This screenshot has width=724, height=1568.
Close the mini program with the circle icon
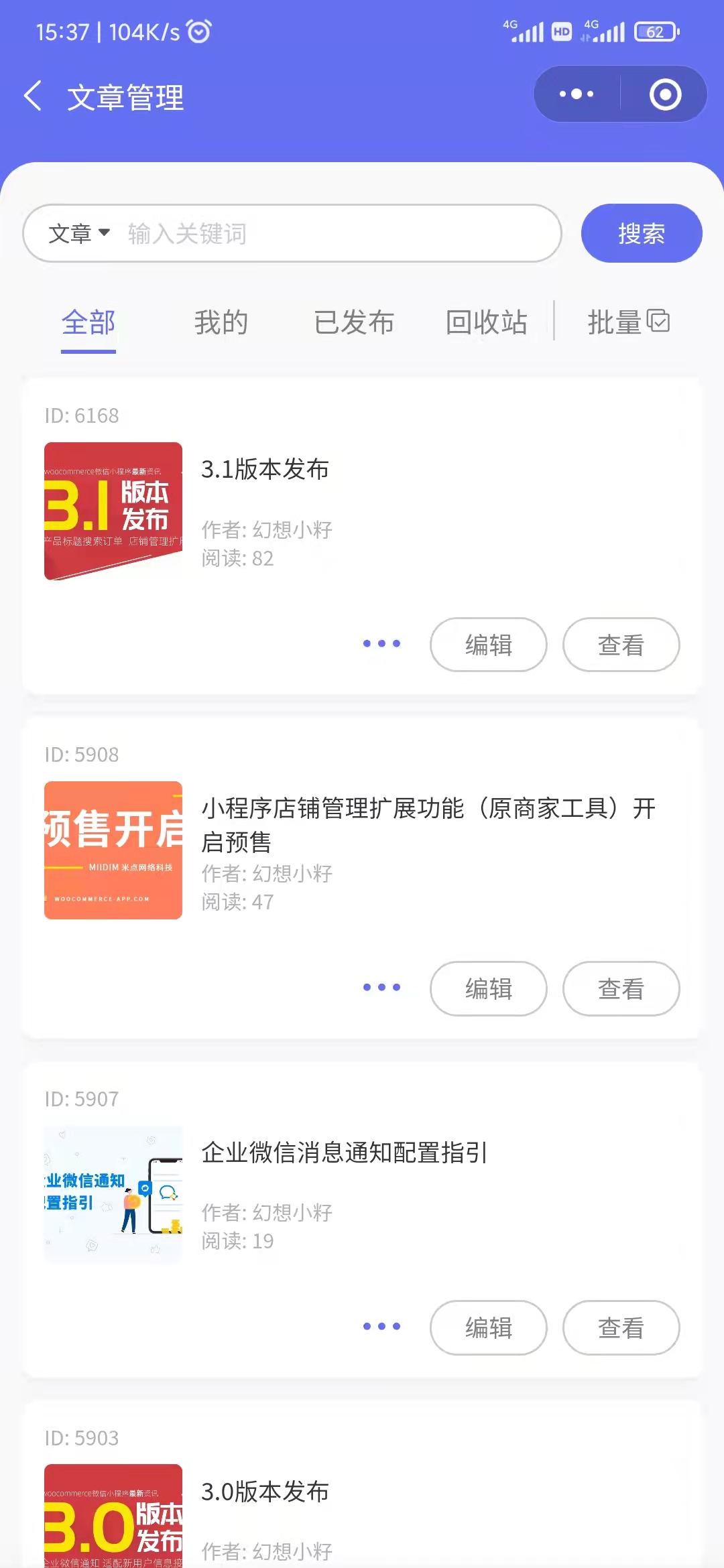coord(665,94)
